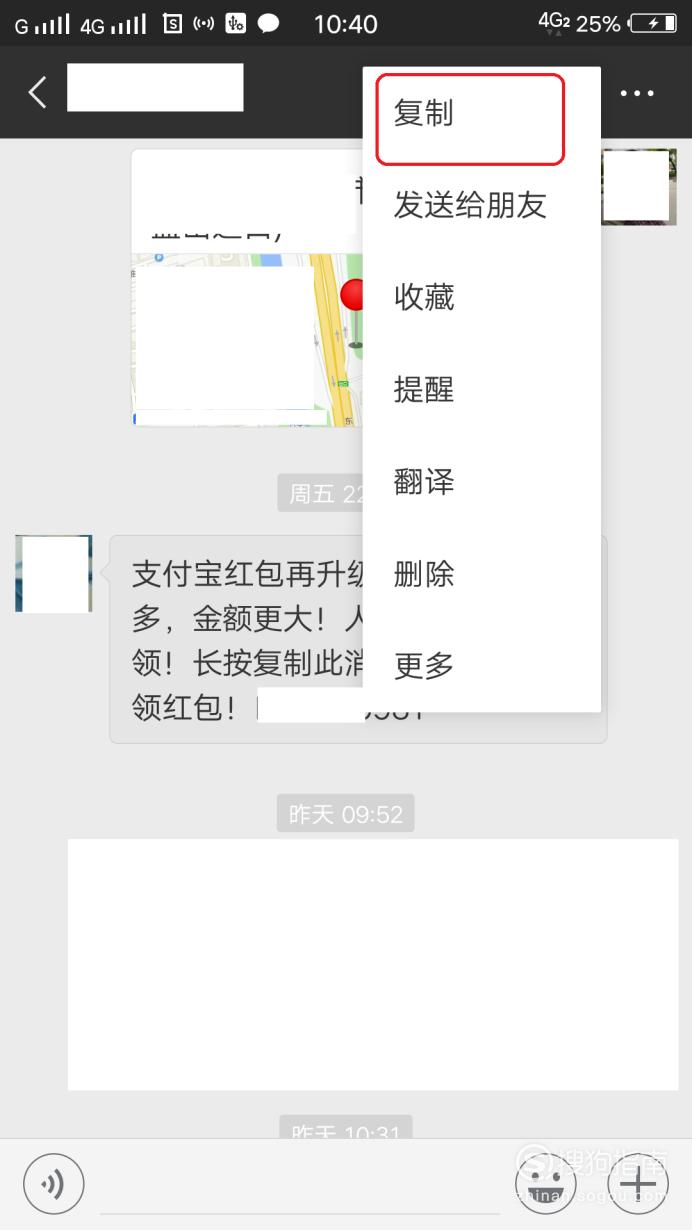Viewport: 692px width, 1230px height.
Task: Switch to voice input mode
Action: pos(54,1185)
